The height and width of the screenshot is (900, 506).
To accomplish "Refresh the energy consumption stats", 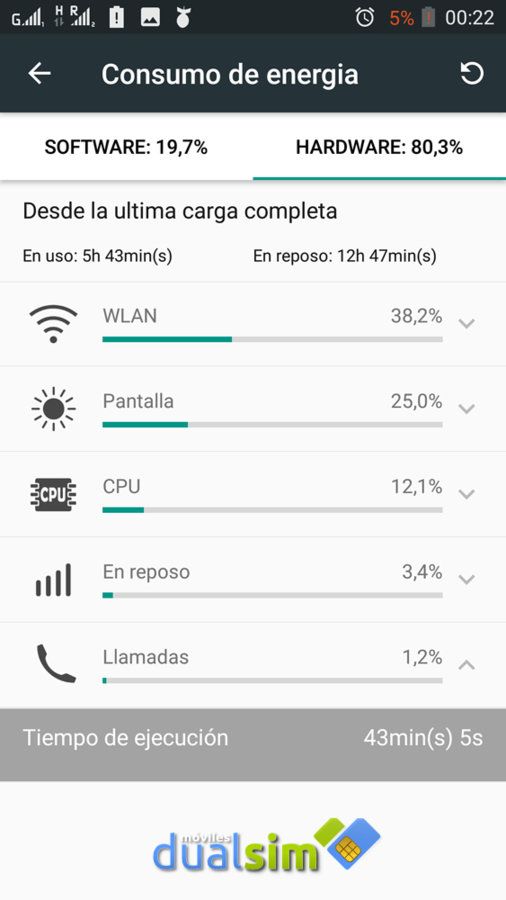I will point(472,73).
